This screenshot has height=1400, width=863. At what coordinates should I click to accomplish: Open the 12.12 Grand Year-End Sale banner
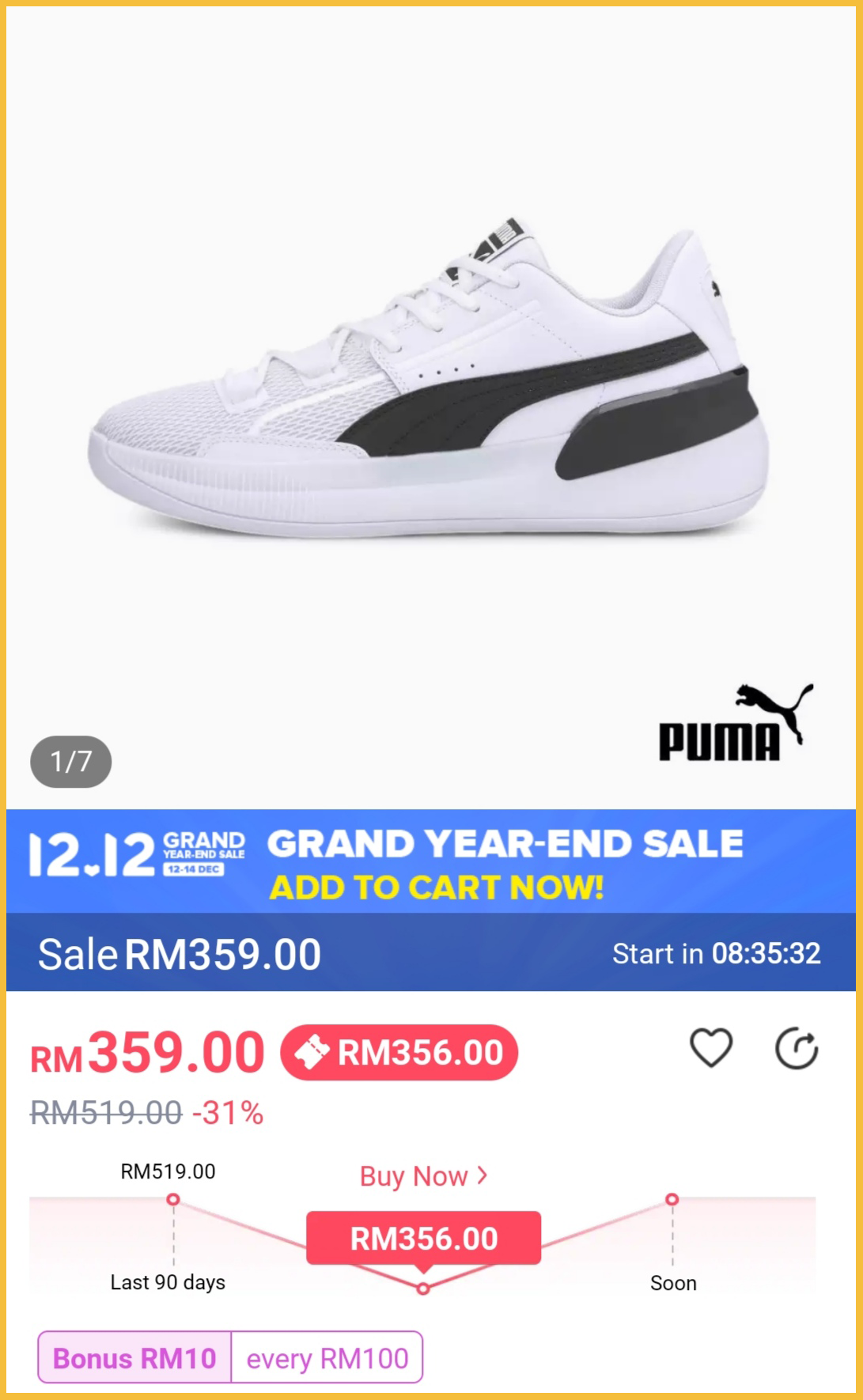click(431, 861)
